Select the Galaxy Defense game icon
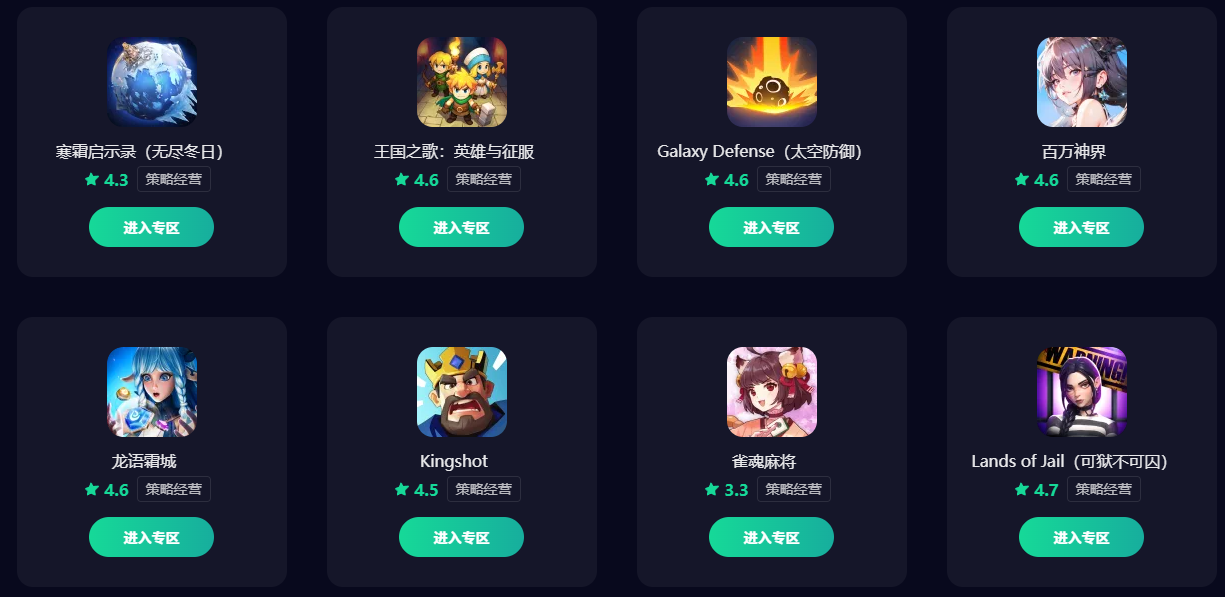 772,82
